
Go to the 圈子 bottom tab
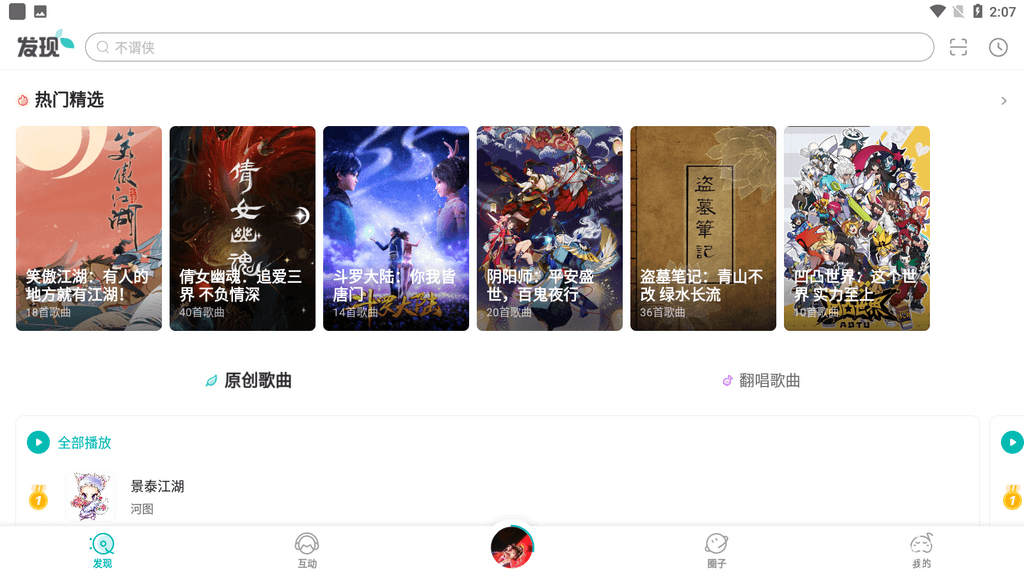pos(716,551)
